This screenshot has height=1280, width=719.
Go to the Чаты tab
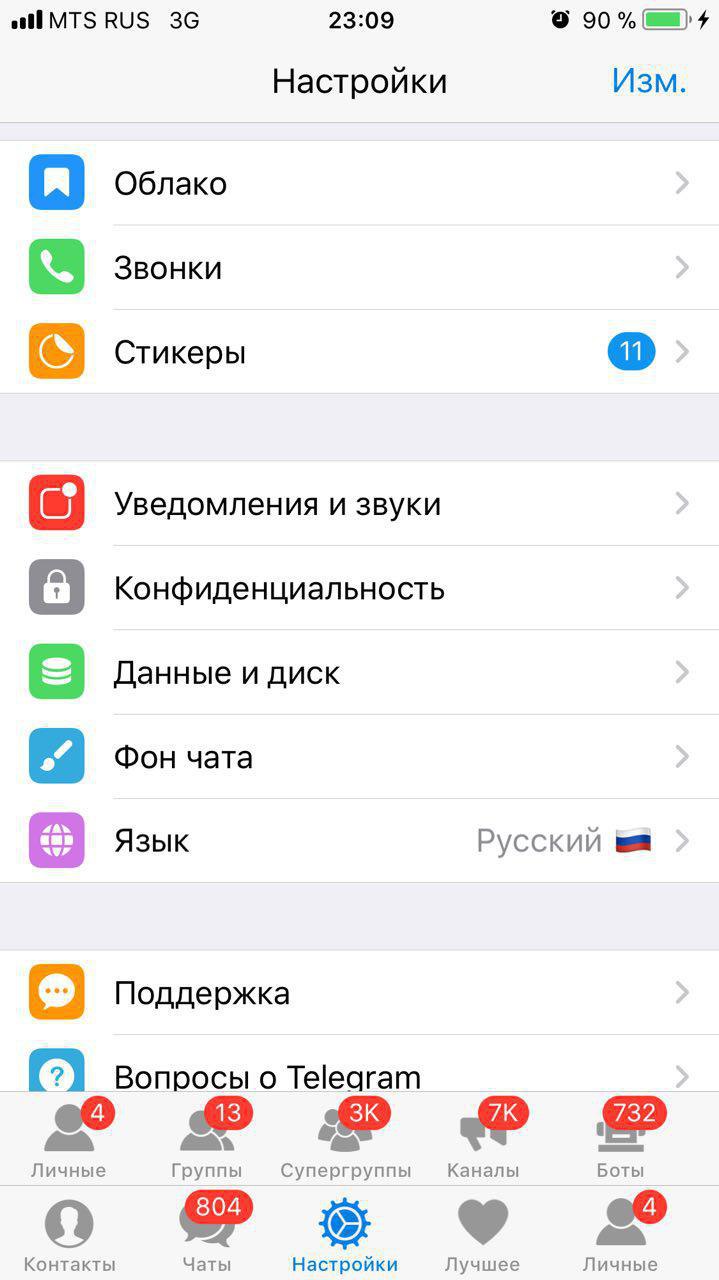point(207,1235)
